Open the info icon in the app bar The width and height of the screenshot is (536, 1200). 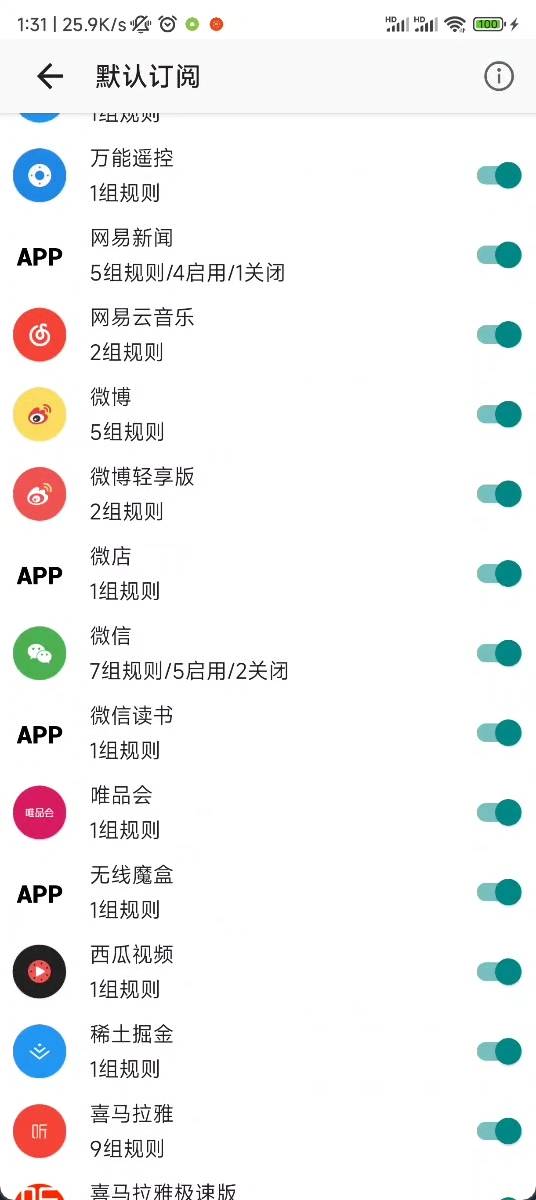pyautogui.click(x=499, y=76)
